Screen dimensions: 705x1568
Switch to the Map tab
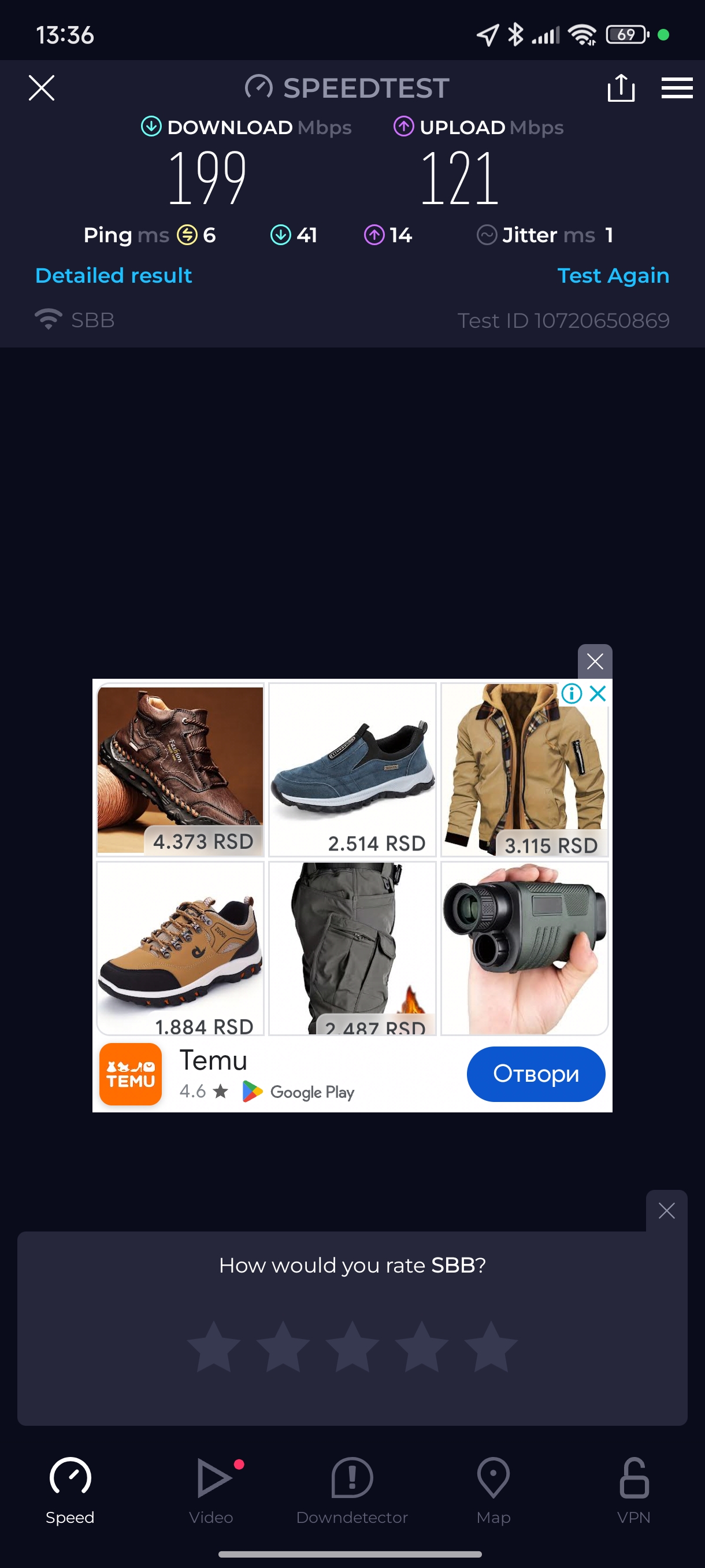493,1489
